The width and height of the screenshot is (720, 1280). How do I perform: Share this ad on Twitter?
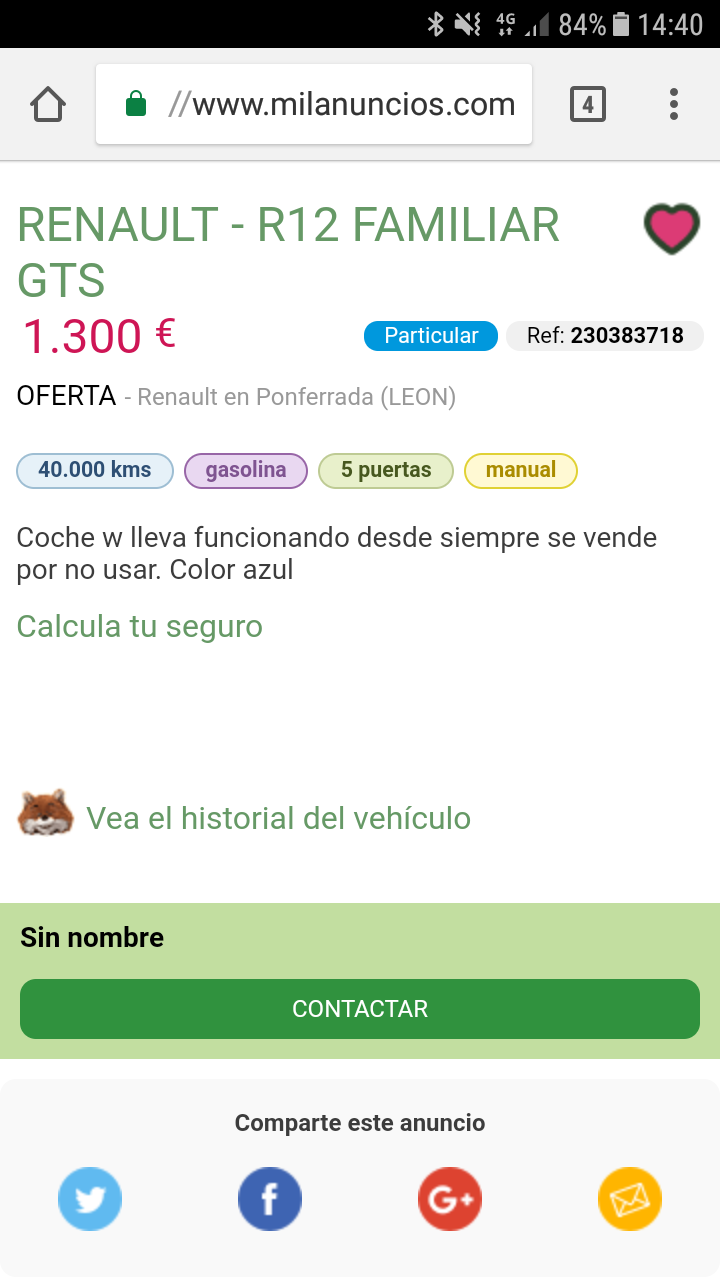(90, 1199)
